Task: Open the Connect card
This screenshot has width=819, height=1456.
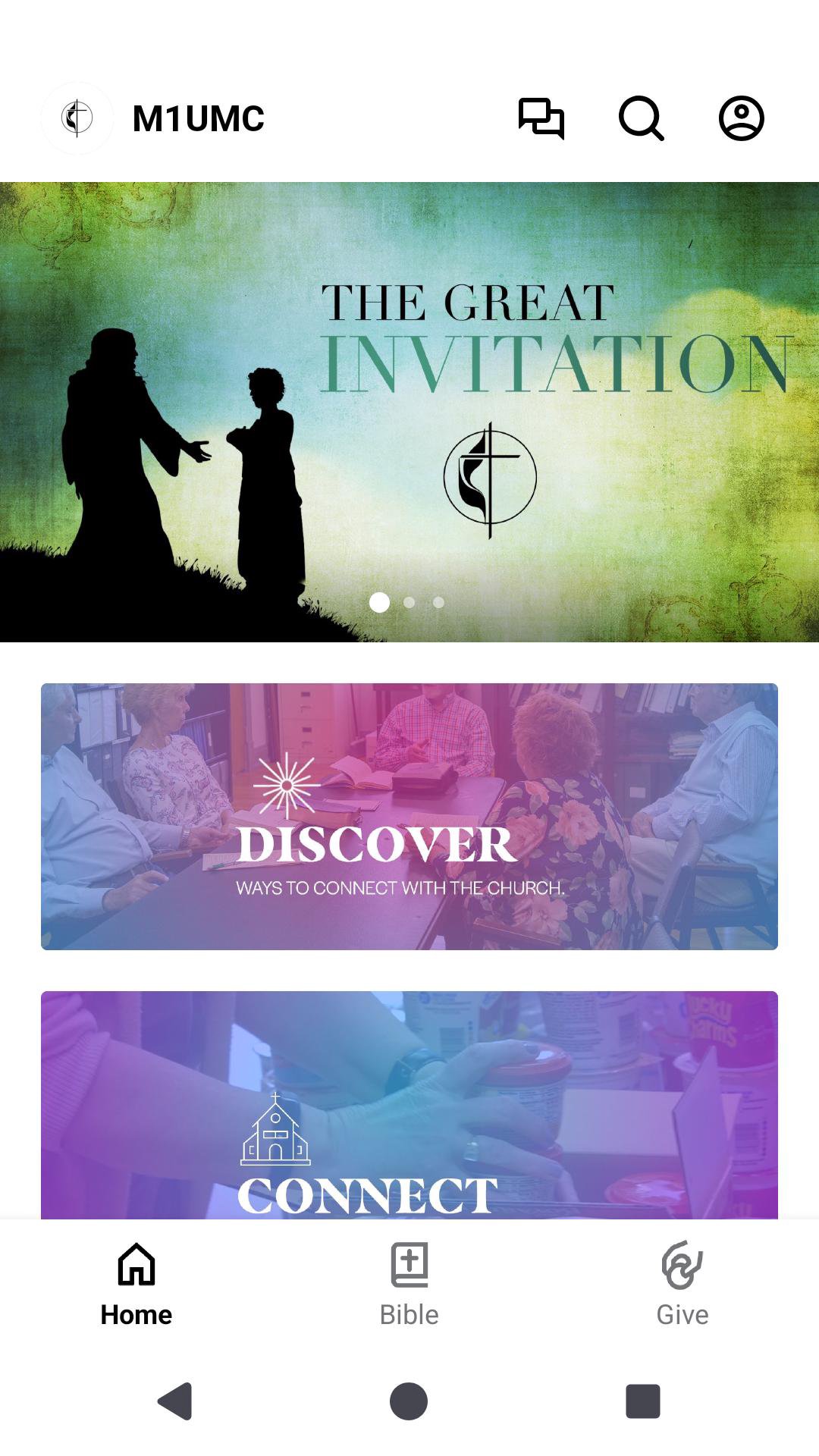Action: click(409, 1104)
